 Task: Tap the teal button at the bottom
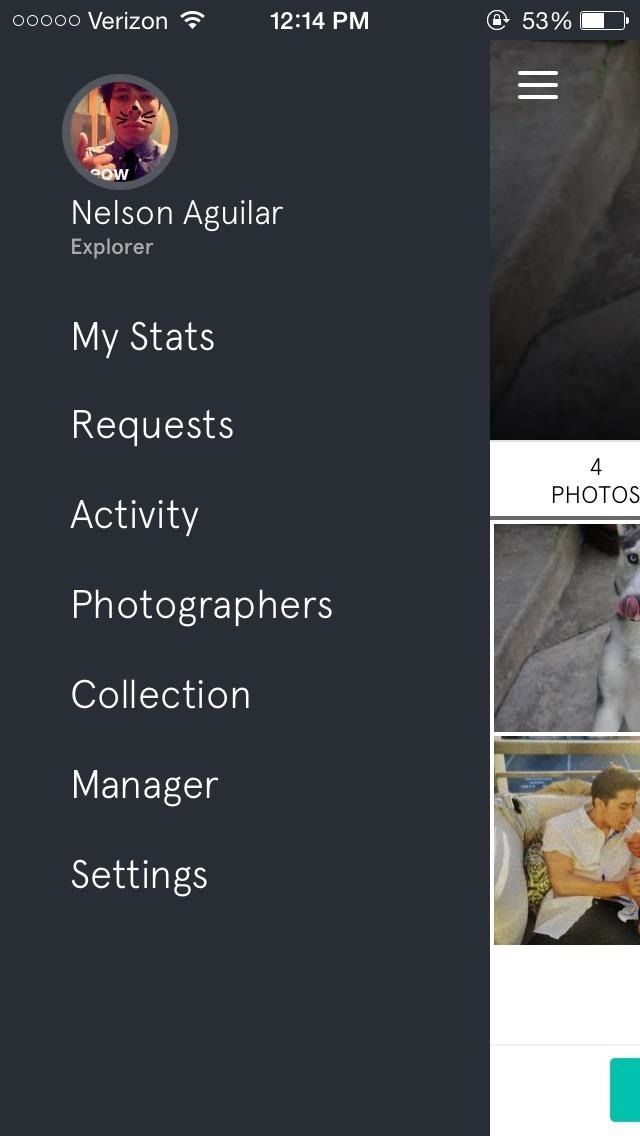[625, 1089]
